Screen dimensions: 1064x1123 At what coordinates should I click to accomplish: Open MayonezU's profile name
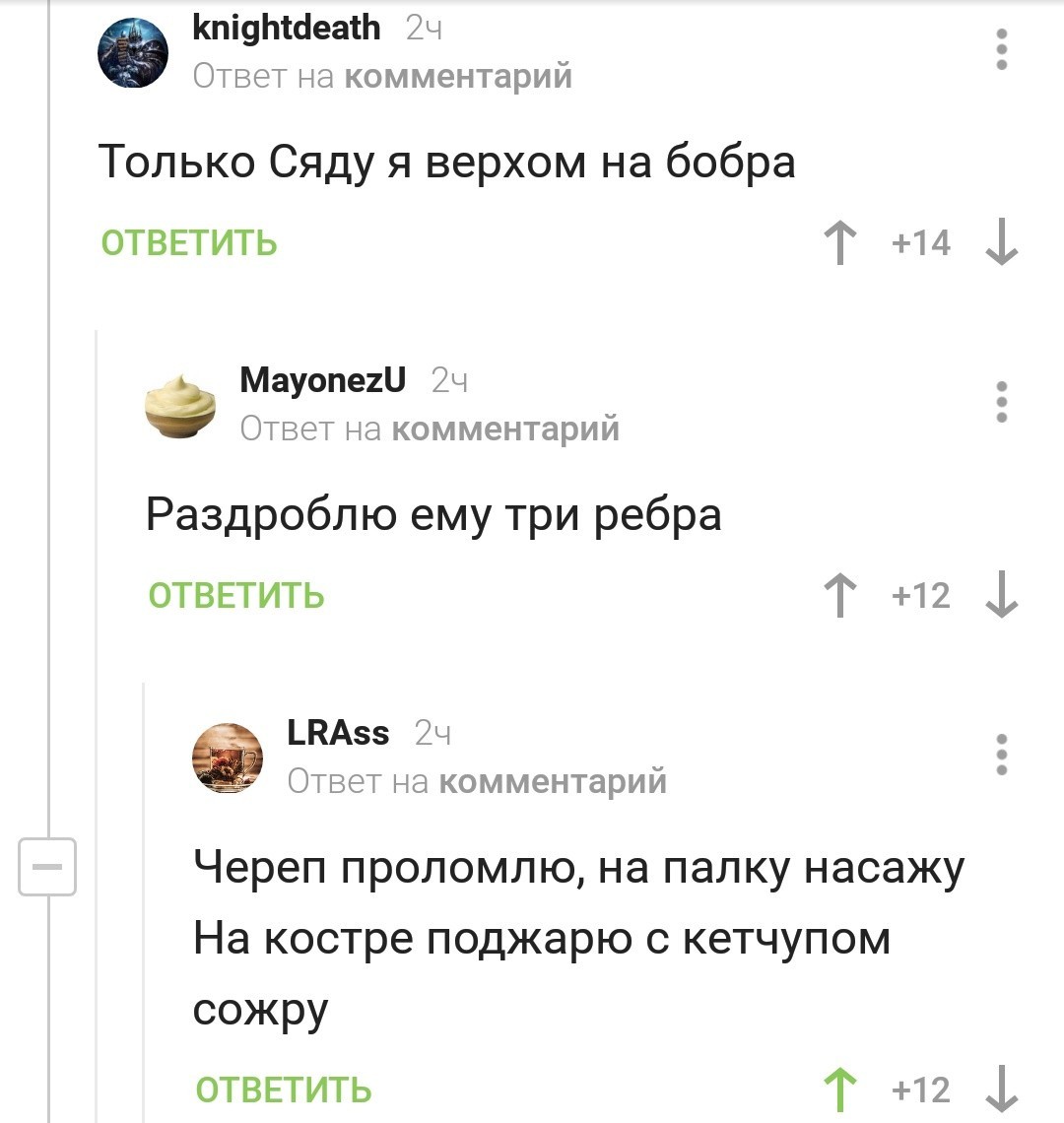click(x=322, y=380)
